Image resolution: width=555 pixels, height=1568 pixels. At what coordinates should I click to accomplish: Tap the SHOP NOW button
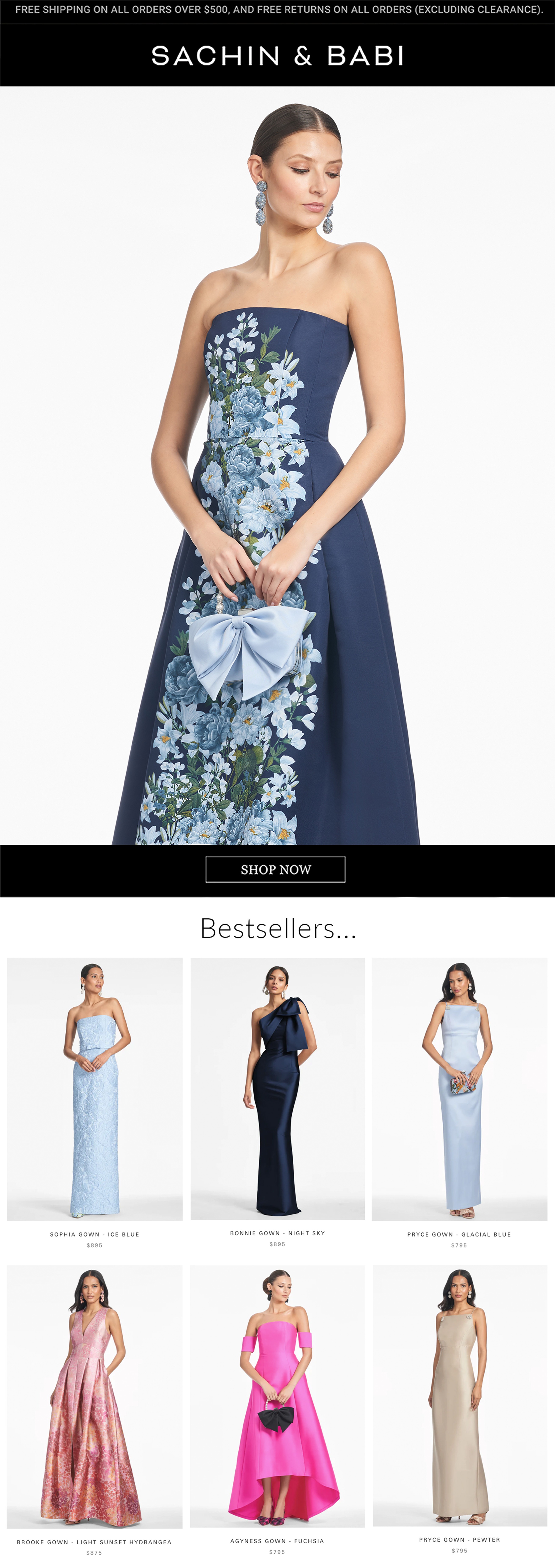pyautogui.click(x=275, y=869)
